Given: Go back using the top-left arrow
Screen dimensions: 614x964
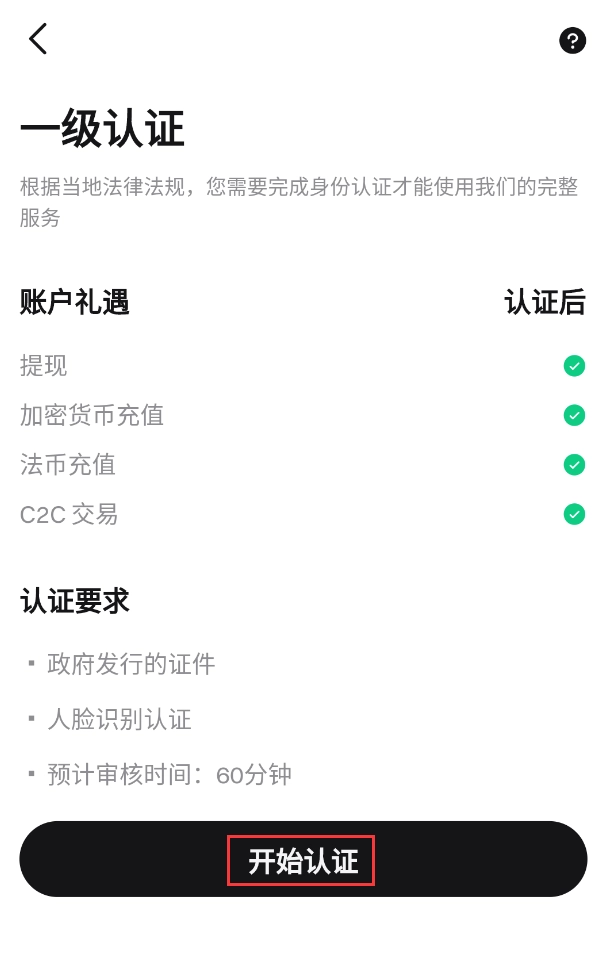Looking at the screenshot, I should click(x=38, y=39).
